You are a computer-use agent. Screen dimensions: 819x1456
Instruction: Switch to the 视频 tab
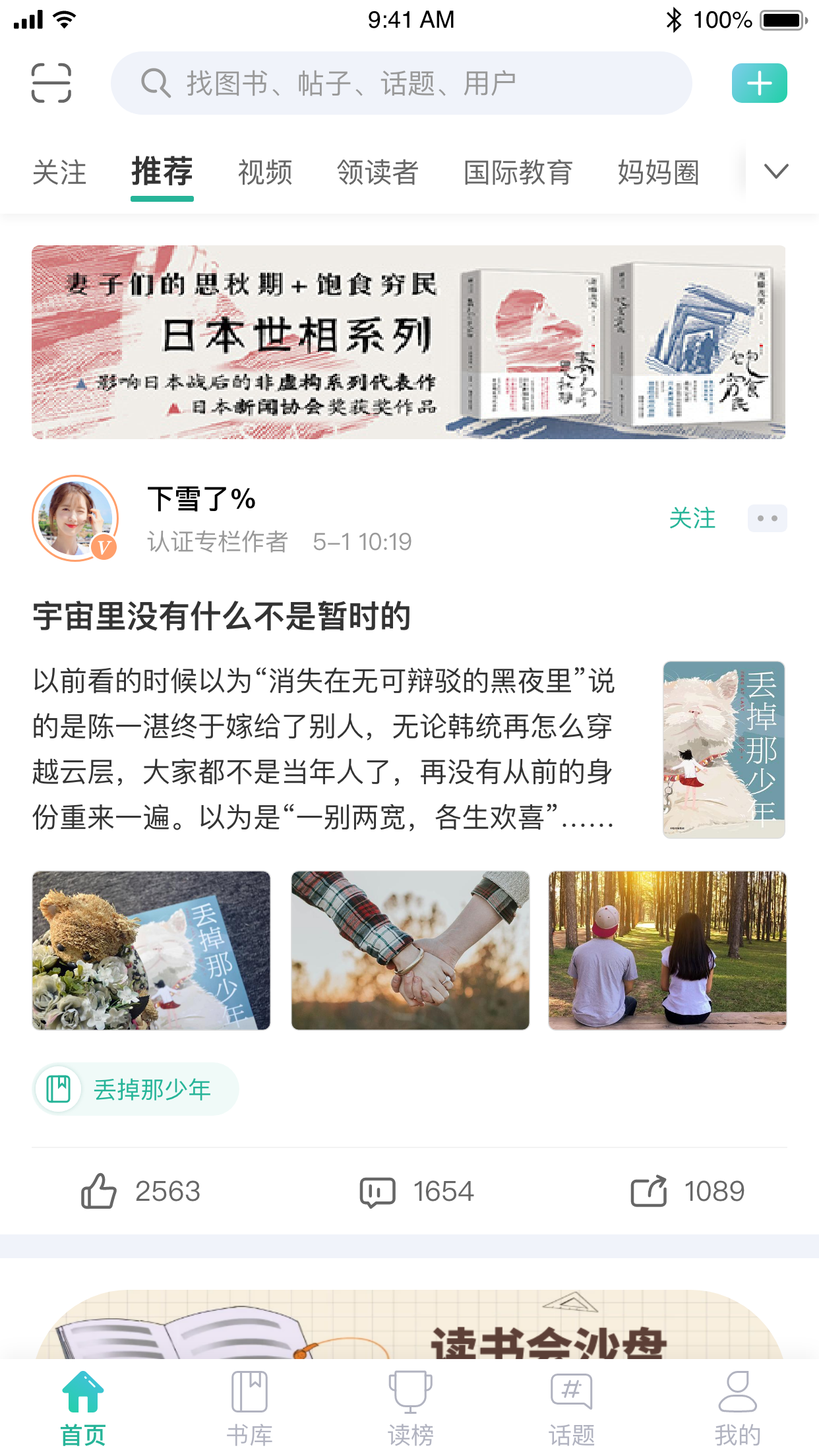pos(265,173)
